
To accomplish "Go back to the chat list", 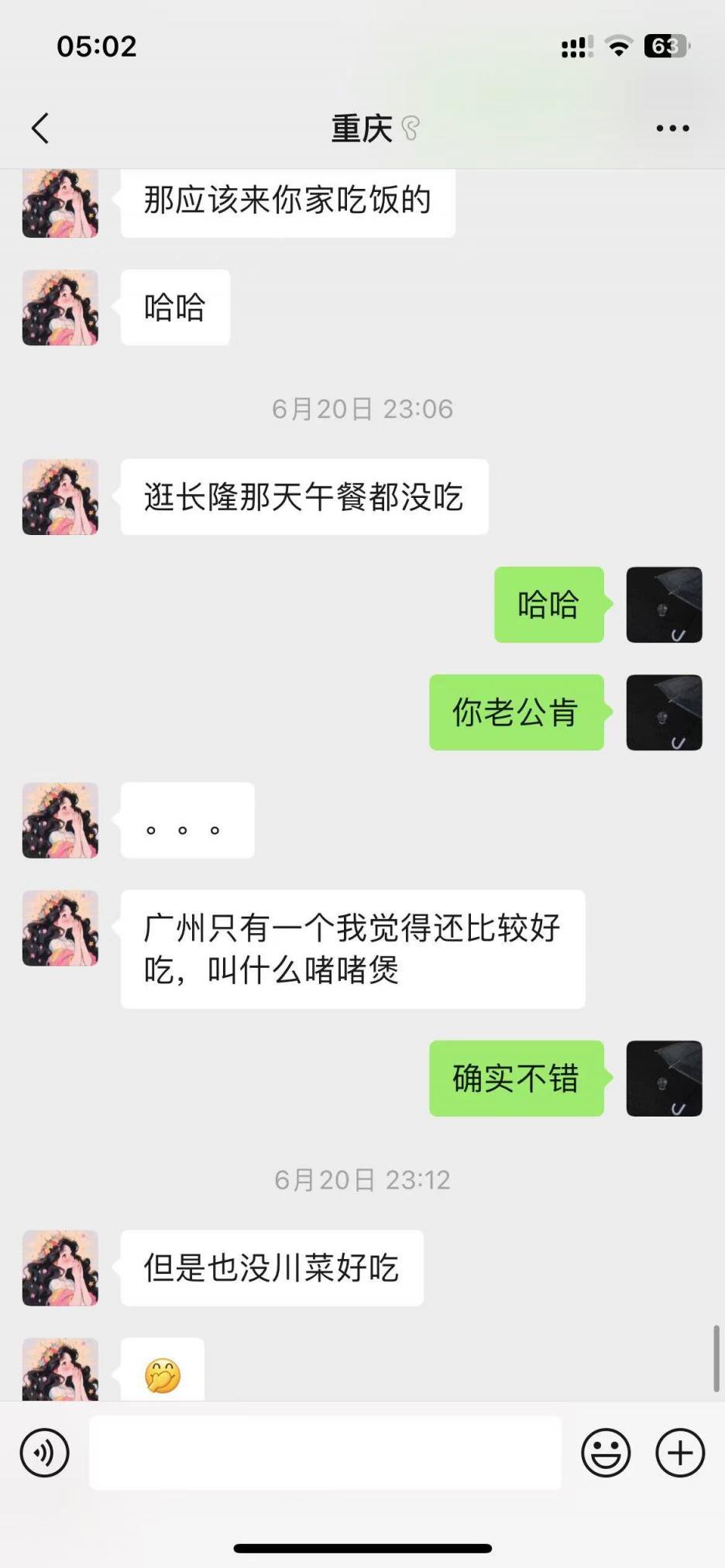I will tap(40, 129).
